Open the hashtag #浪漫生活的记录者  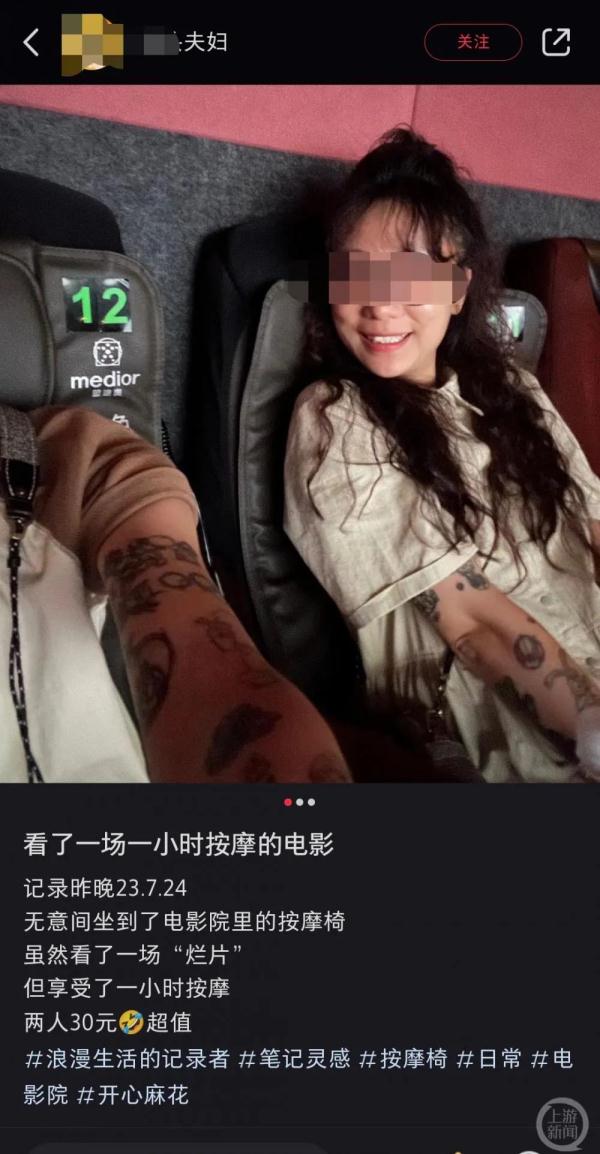pyautogui.click(x=127, y=1059)
